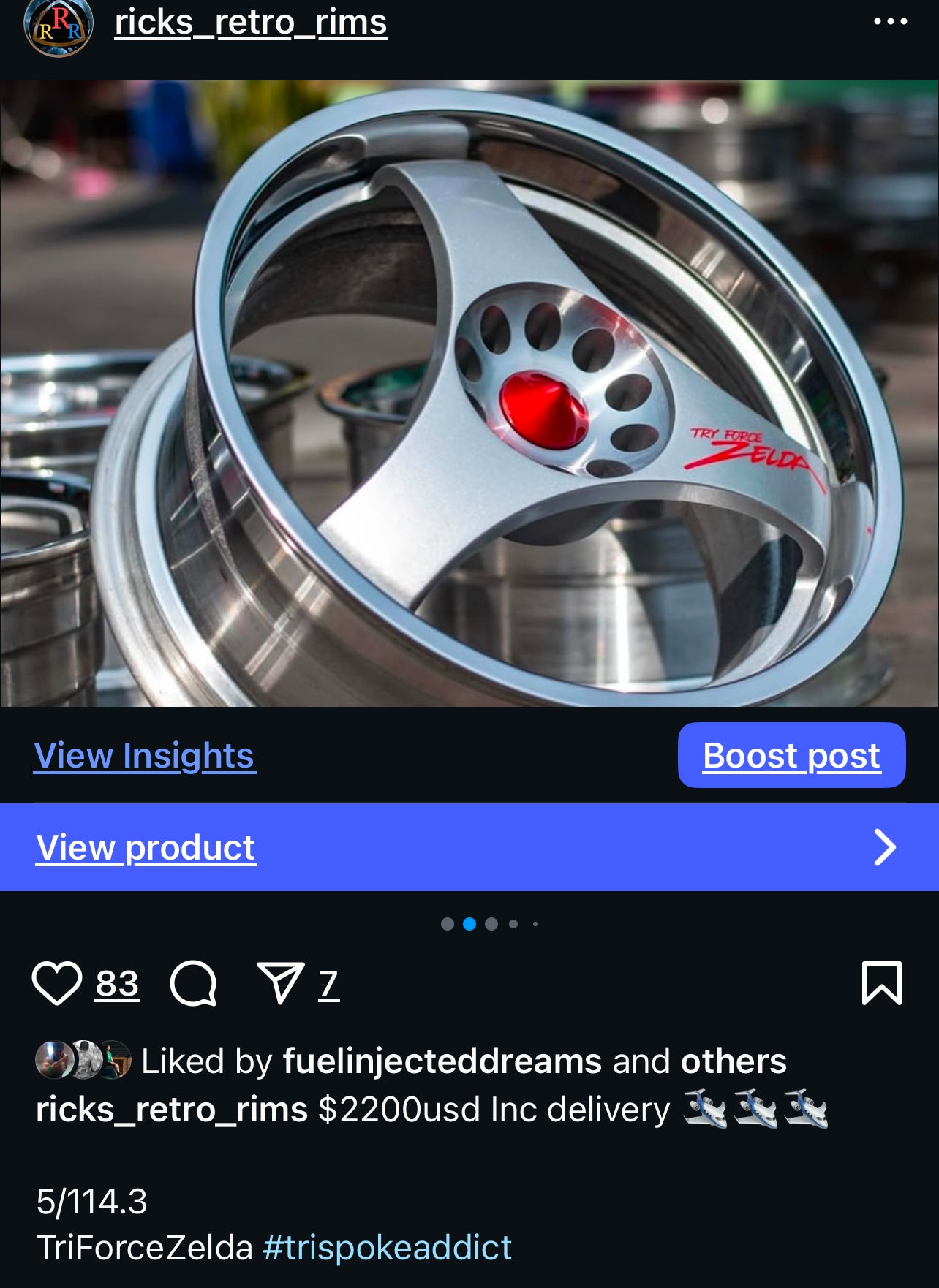Save the post with bookmark icon

pyautogui.click(x=882, y=983)
